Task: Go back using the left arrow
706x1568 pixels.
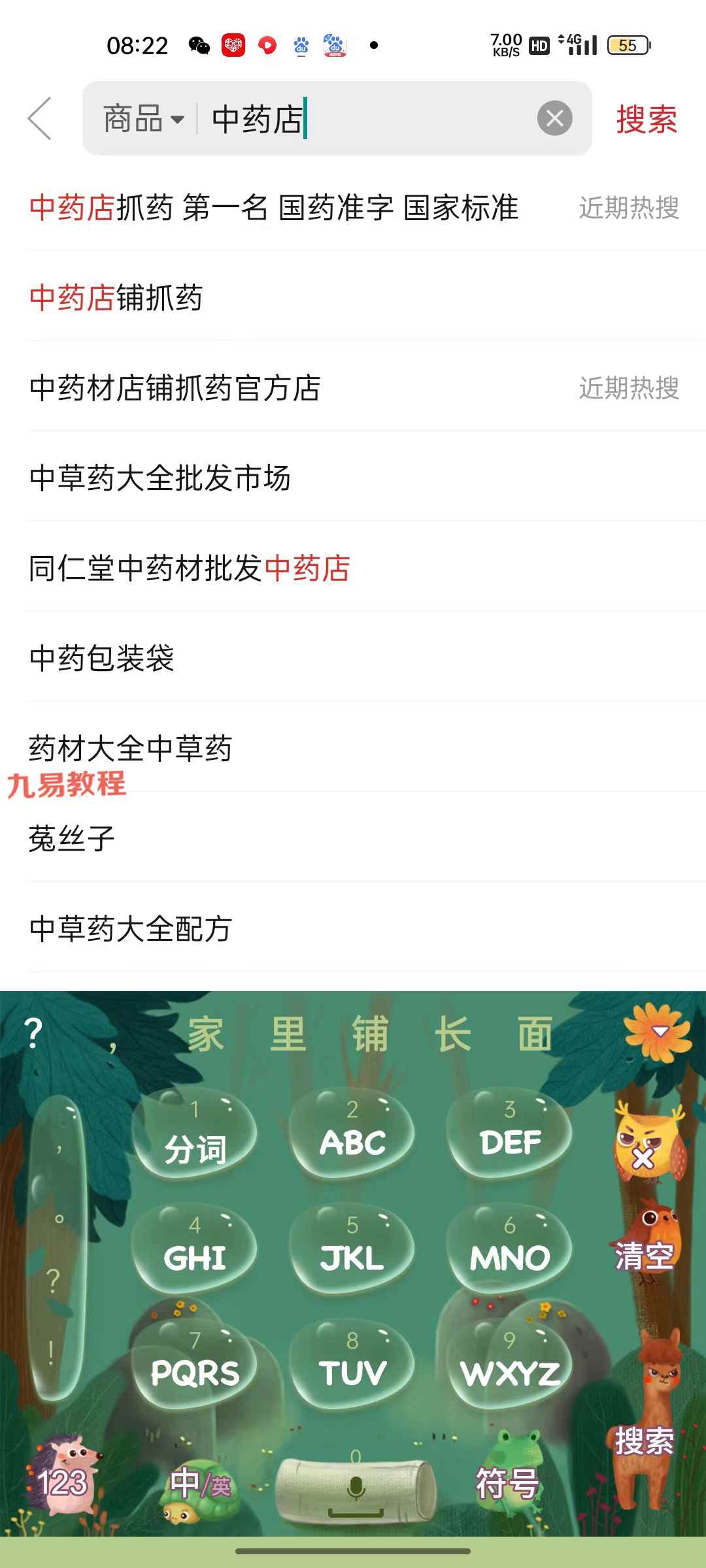Action: pyautogui.click(x=40, y=119)
